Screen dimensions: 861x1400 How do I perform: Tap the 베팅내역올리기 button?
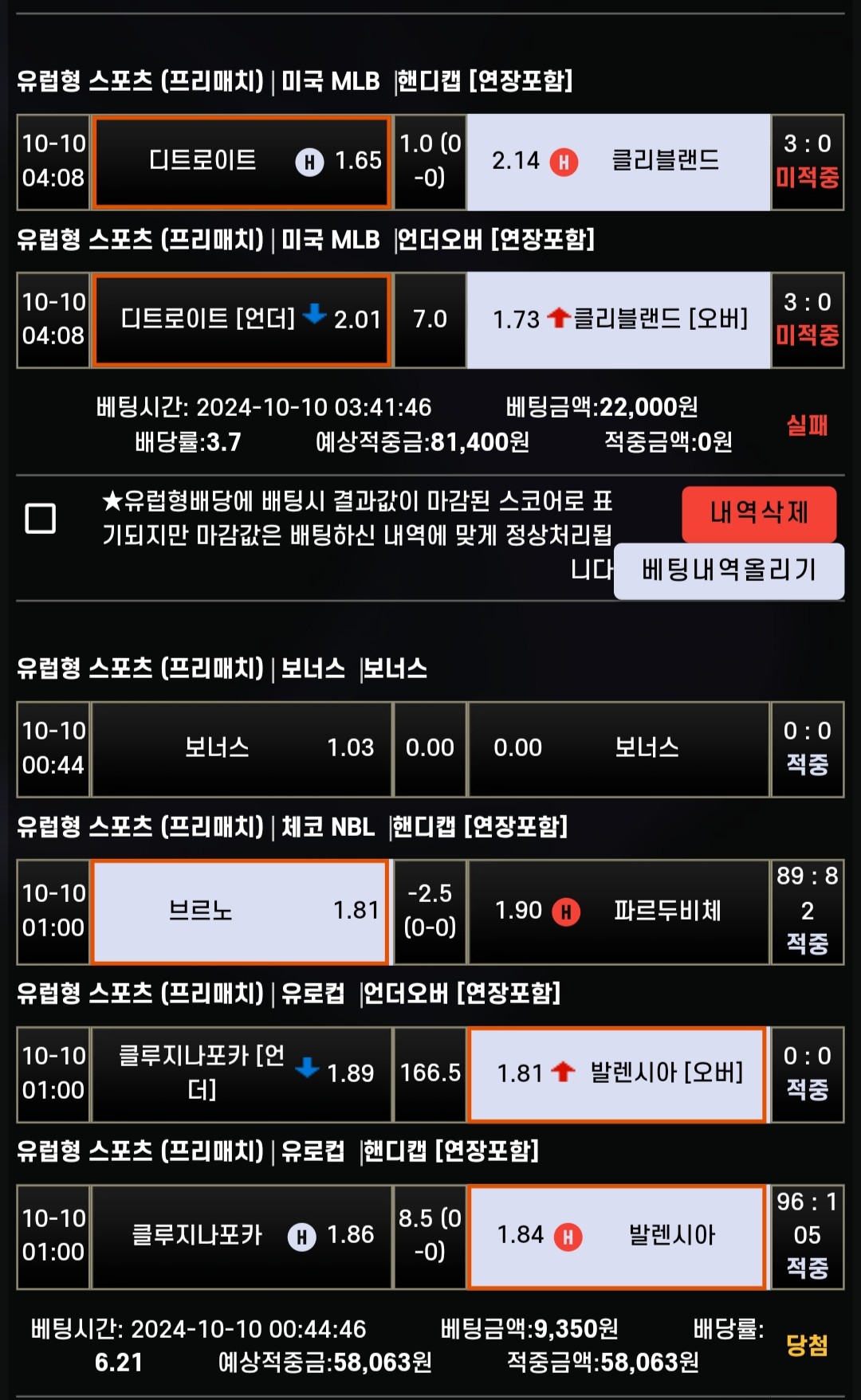point(729,571)
